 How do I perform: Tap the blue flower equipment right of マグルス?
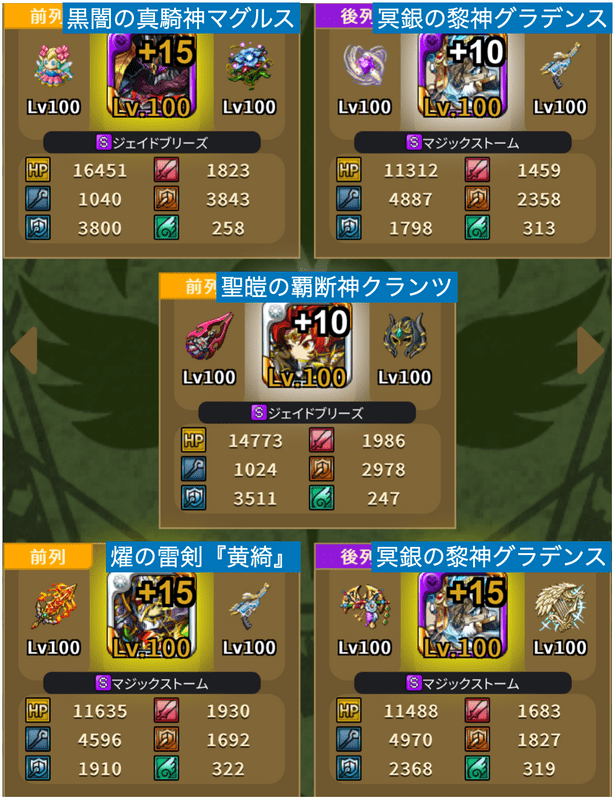pyautogui.click(x=243, y=62)
